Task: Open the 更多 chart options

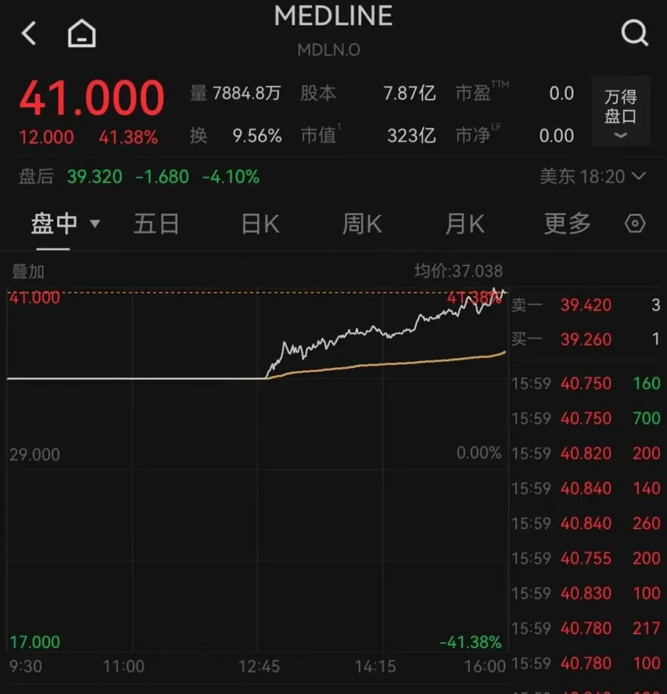Action: pos(567,223)
